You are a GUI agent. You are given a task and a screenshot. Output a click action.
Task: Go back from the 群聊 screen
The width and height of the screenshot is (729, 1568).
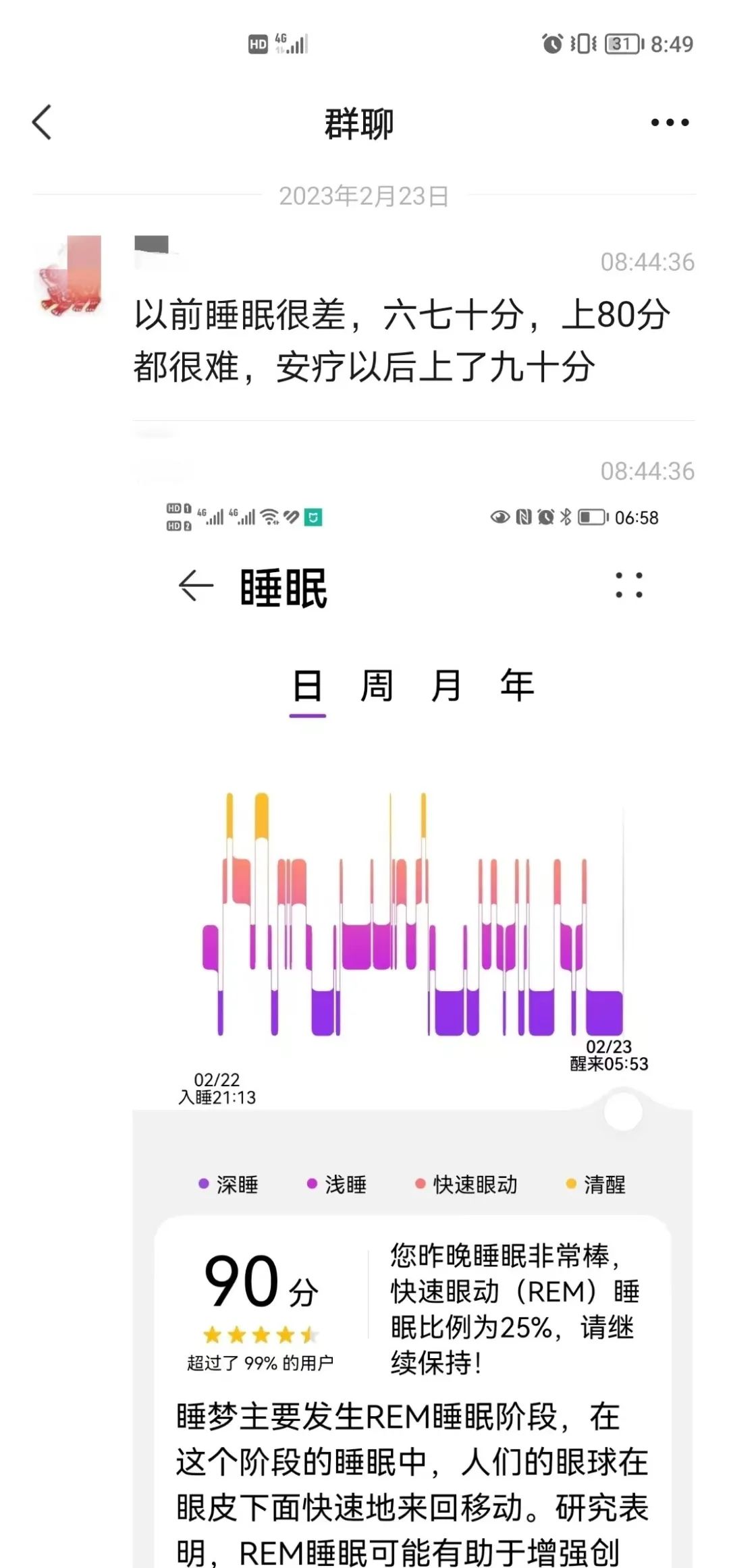click(42, 122)
